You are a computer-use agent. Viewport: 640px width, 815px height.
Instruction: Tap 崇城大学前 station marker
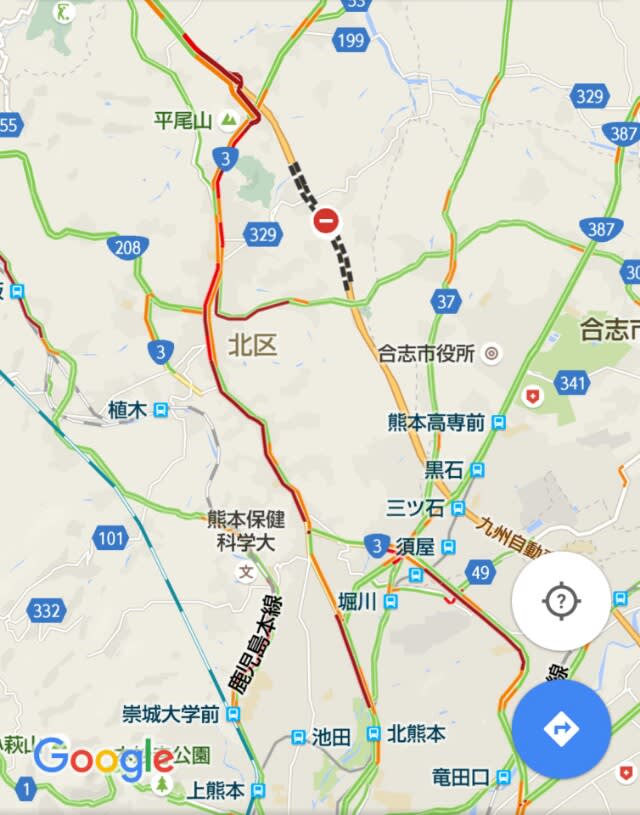click(233, 714)
